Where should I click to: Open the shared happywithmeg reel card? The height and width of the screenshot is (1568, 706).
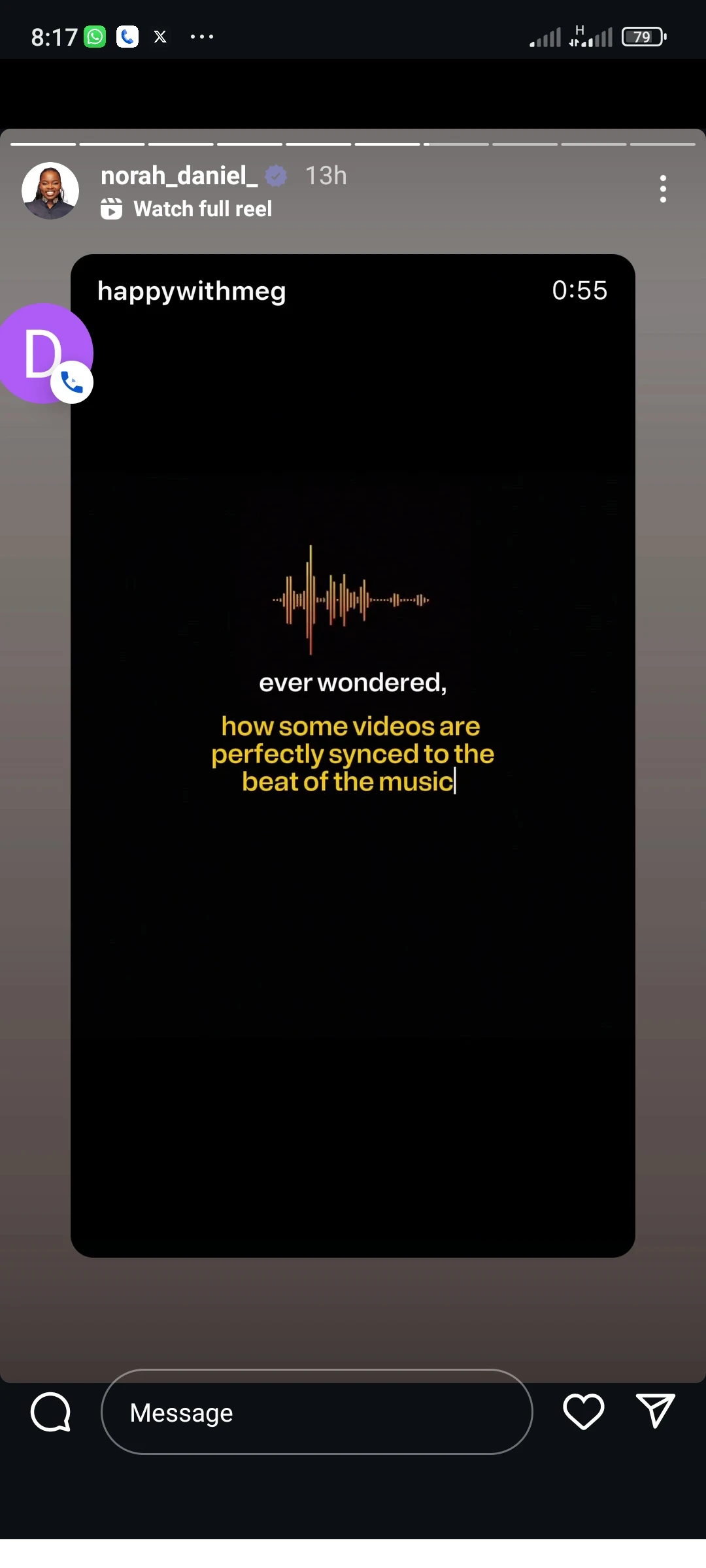pyautogui.click(x=353, y=755)
